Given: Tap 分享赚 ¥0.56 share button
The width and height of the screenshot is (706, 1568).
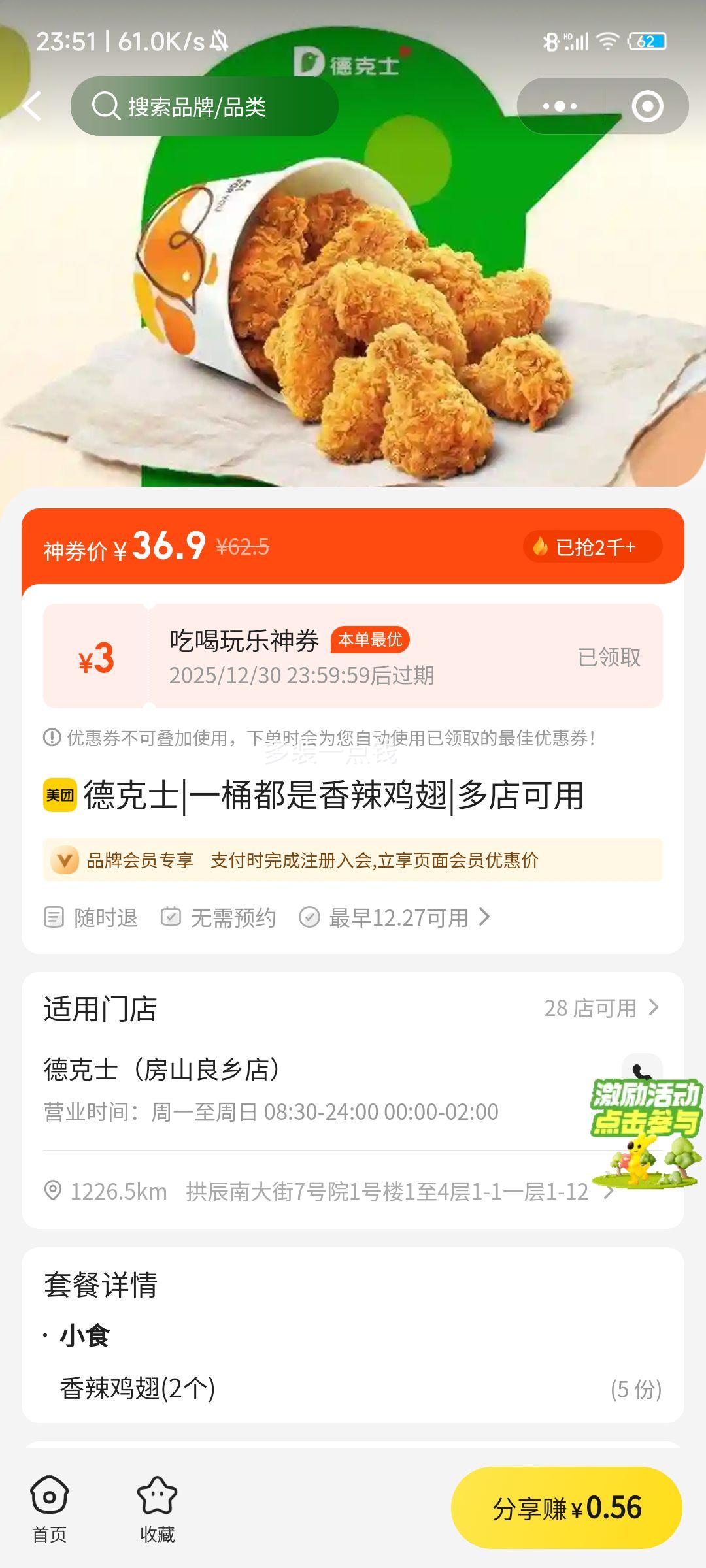Looking at the screenshot, I should click(567, 1508).
